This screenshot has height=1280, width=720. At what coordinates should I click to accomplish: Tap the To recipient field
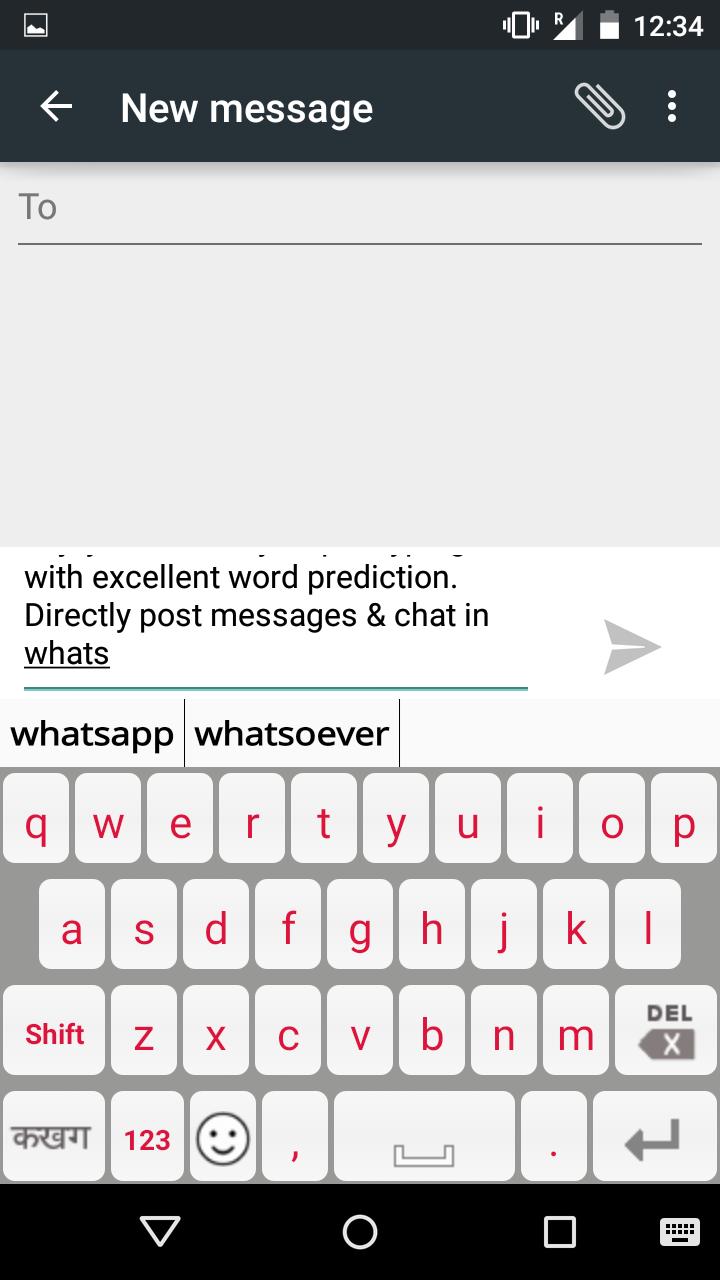(360, 208)
